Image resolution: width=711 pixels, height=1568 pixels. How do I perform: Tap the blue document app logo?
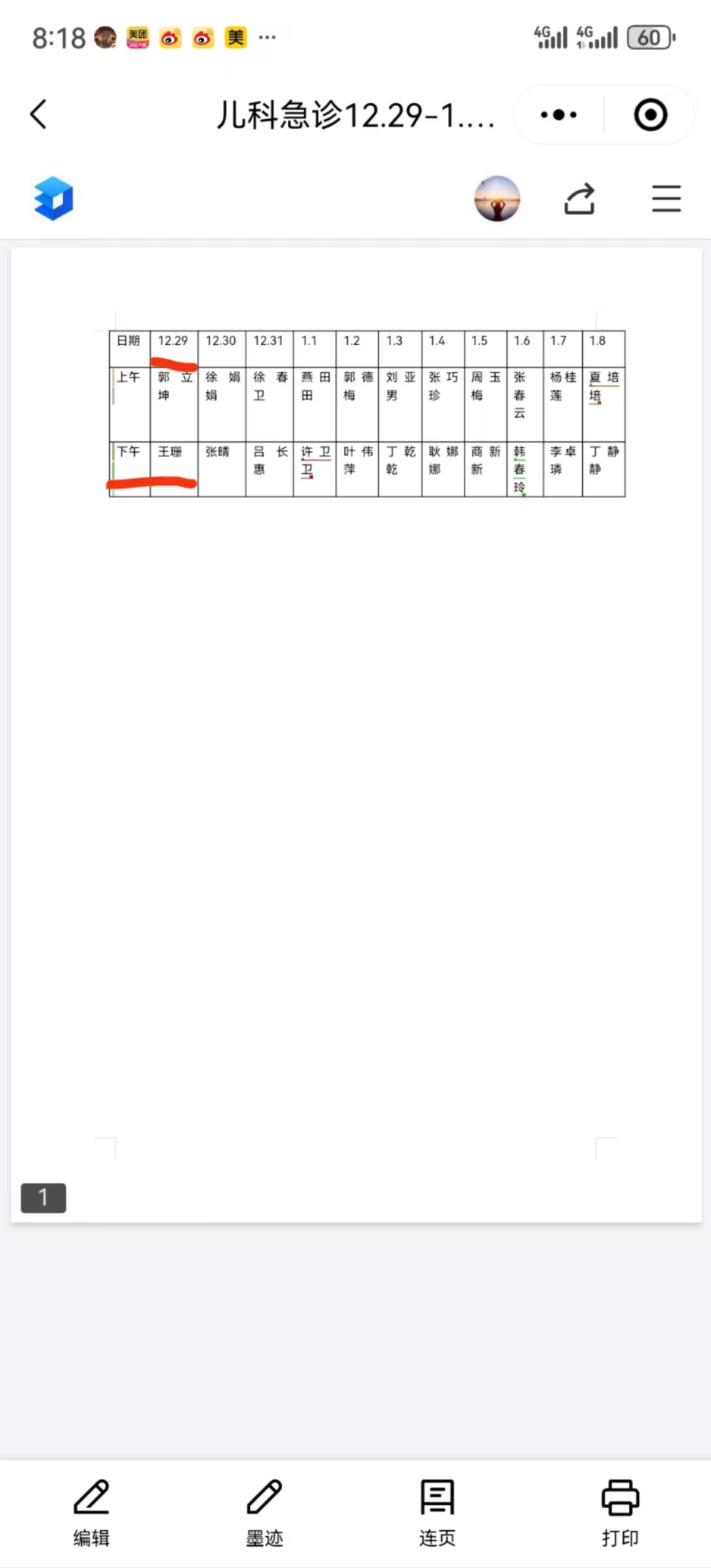tap(54, 199)
